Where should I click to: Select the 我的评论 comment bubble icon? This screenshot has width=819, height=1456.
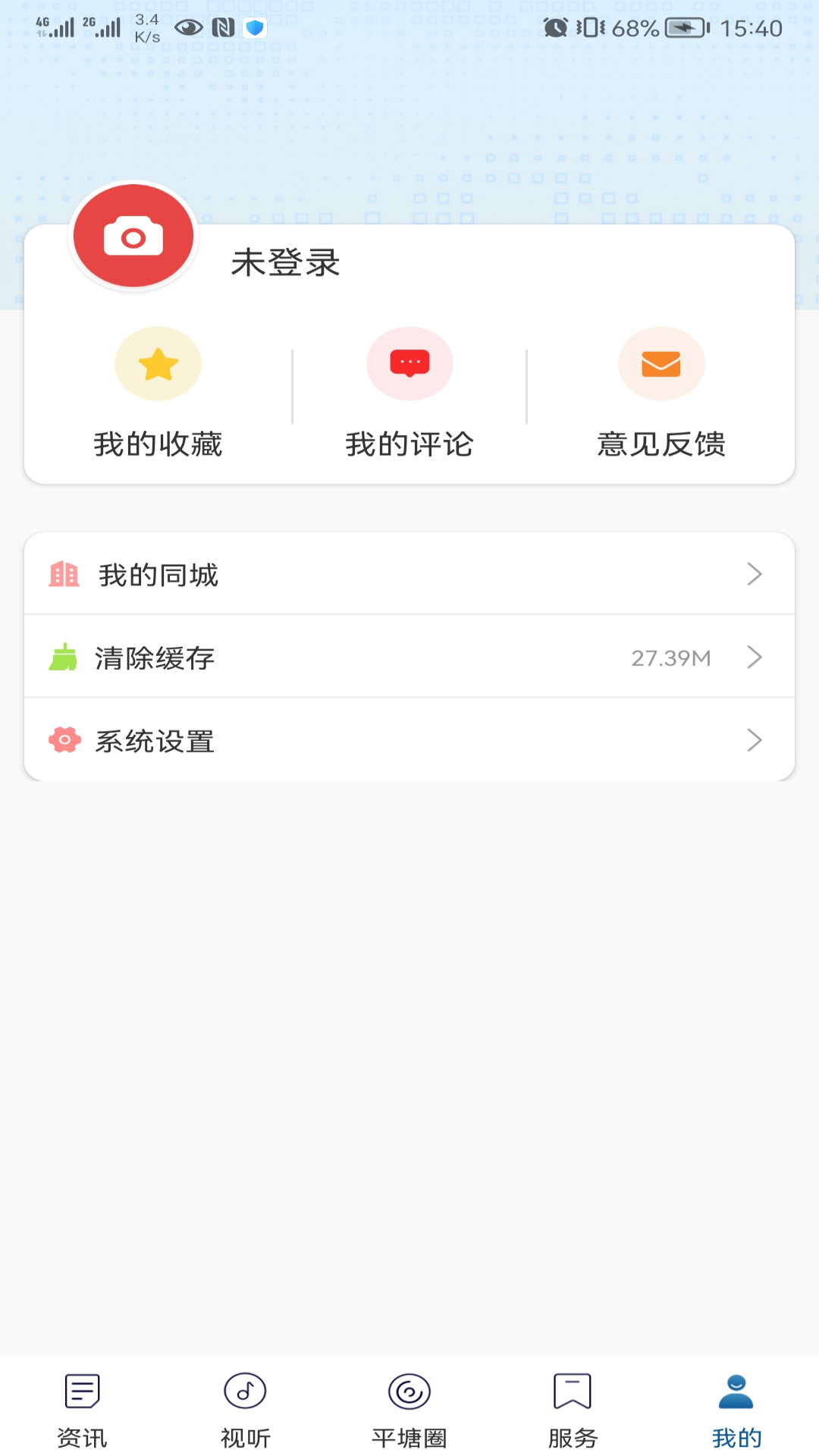pyautogui.click(x=409, y=364)
